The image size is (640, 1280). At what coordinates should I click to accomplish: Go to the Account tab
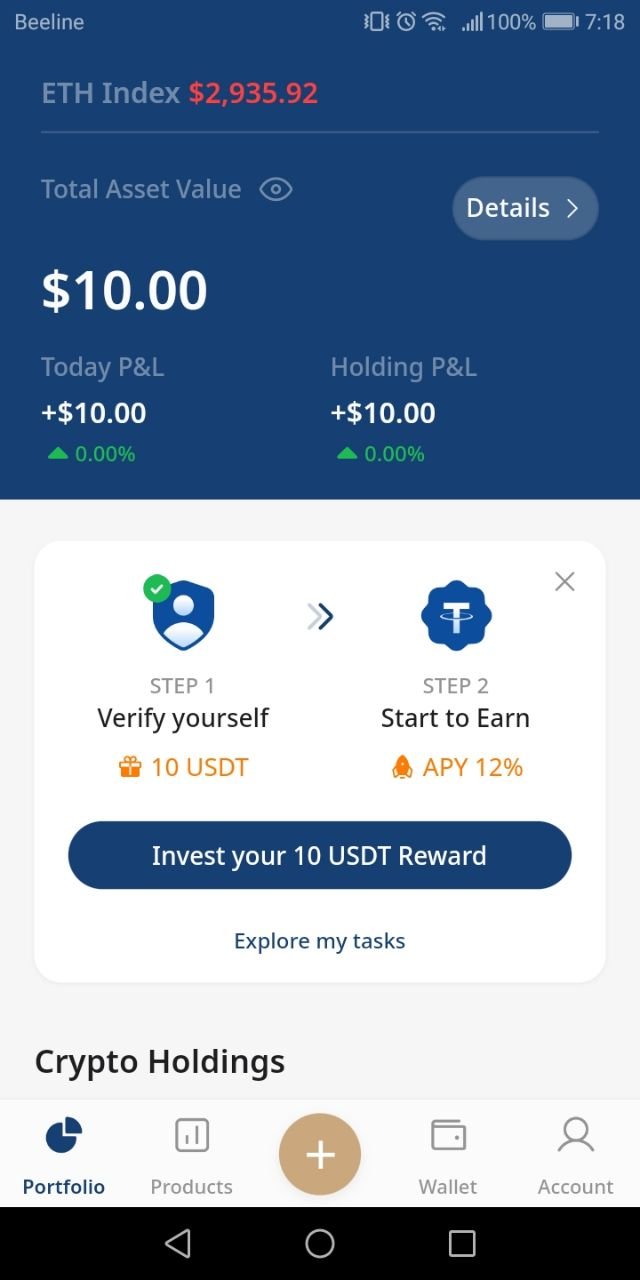pyautogui.click(x=576, y=1157)
